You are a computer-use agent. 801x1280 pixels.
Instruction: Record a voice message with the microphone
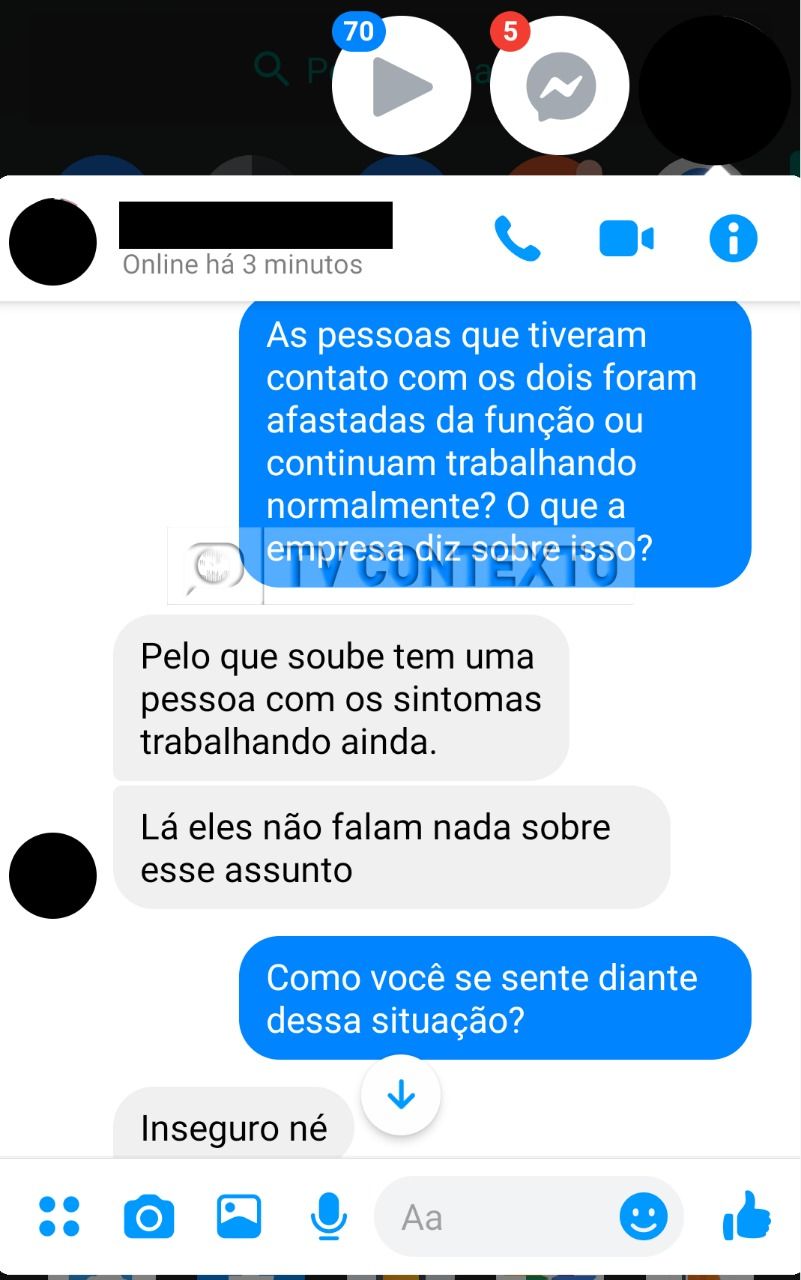point(328,1217)
